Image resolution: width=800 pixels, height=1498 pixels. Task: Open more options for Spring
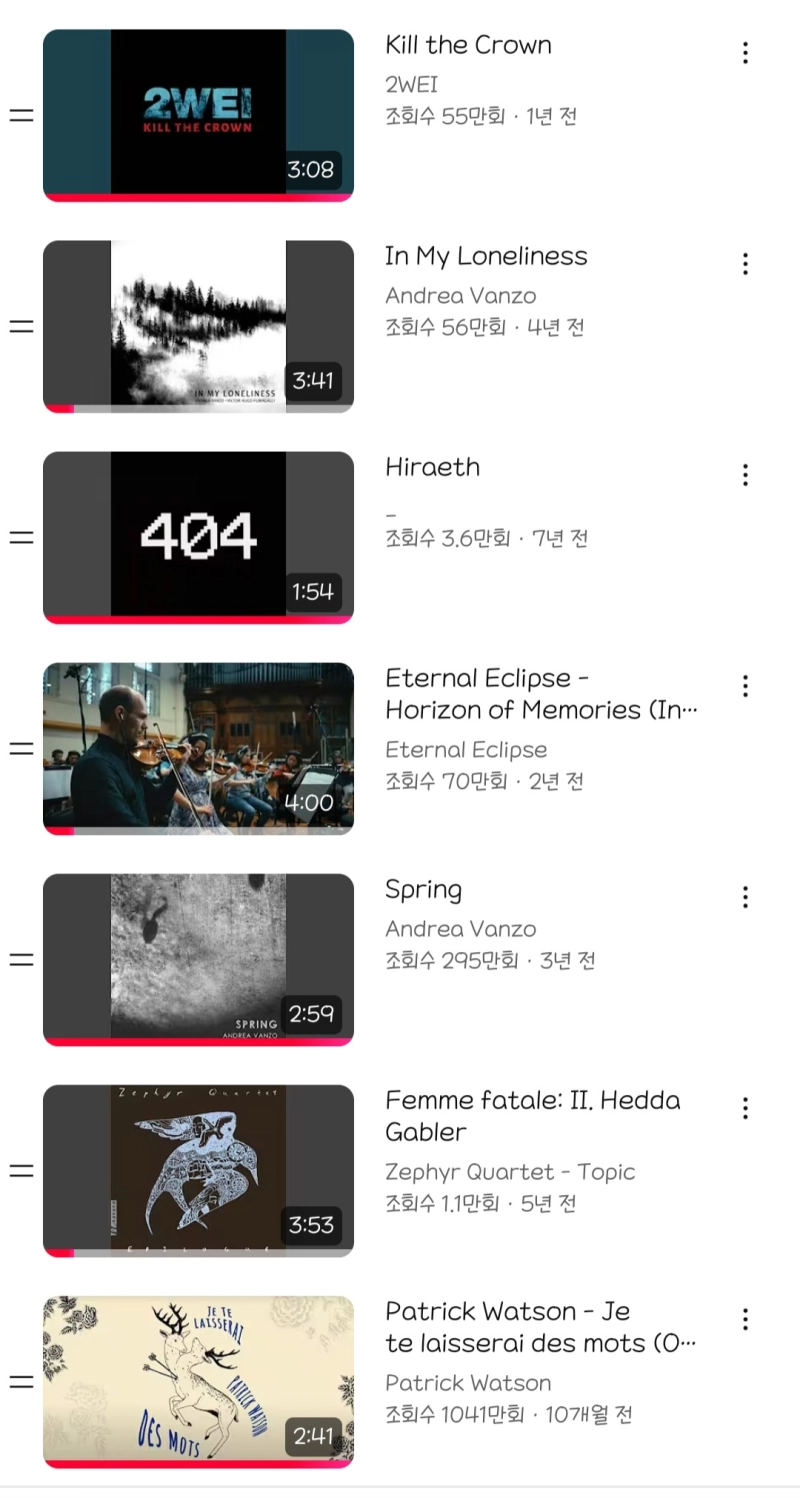pyautogui.click(x=745, y=897)
